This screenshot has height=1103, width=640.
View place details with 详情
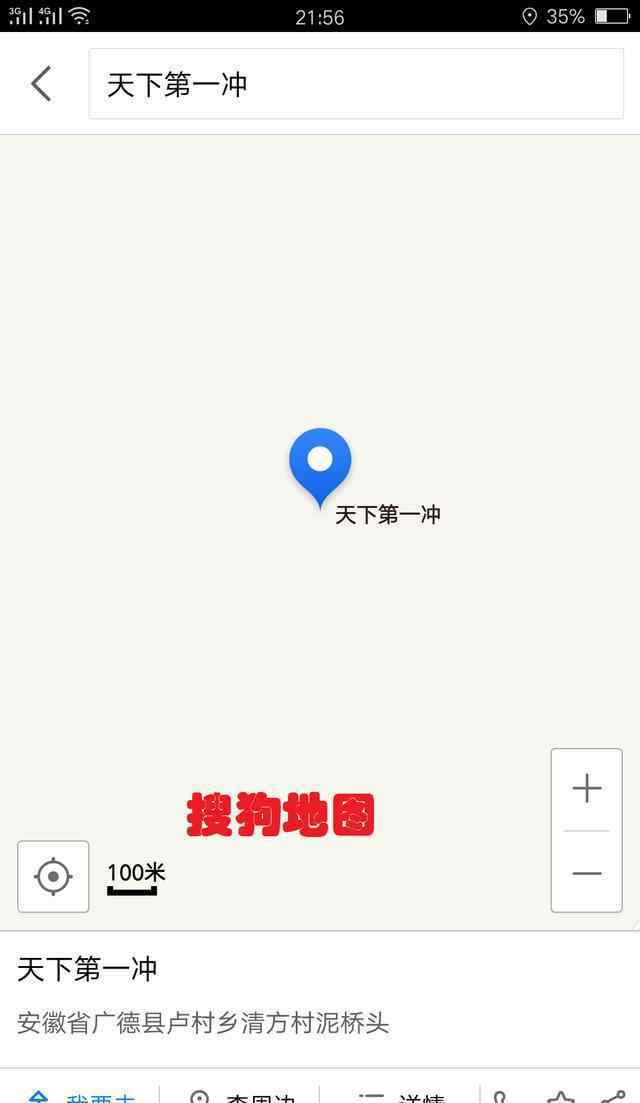401,1095
